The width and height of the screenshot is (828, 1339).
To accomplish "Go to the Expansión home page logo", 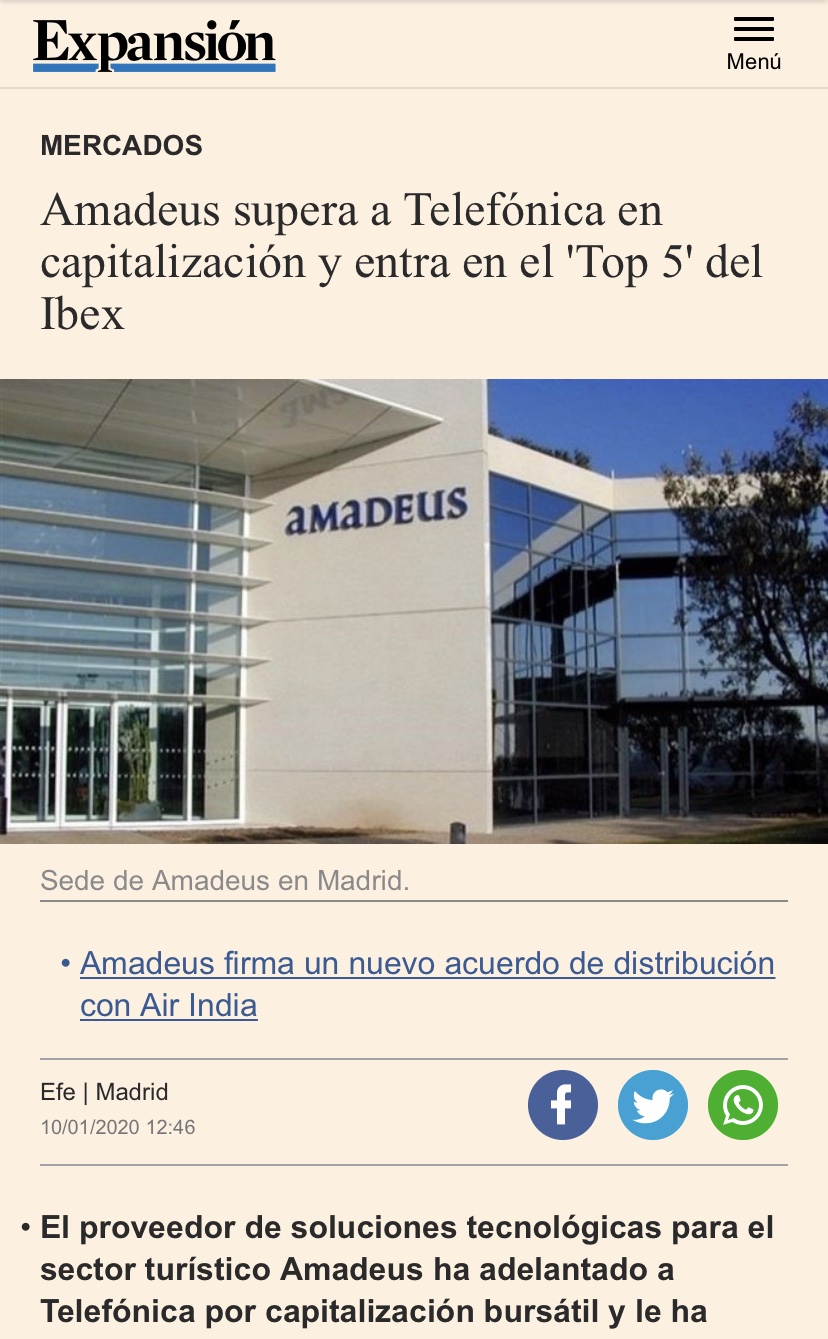I will (154, 45).
